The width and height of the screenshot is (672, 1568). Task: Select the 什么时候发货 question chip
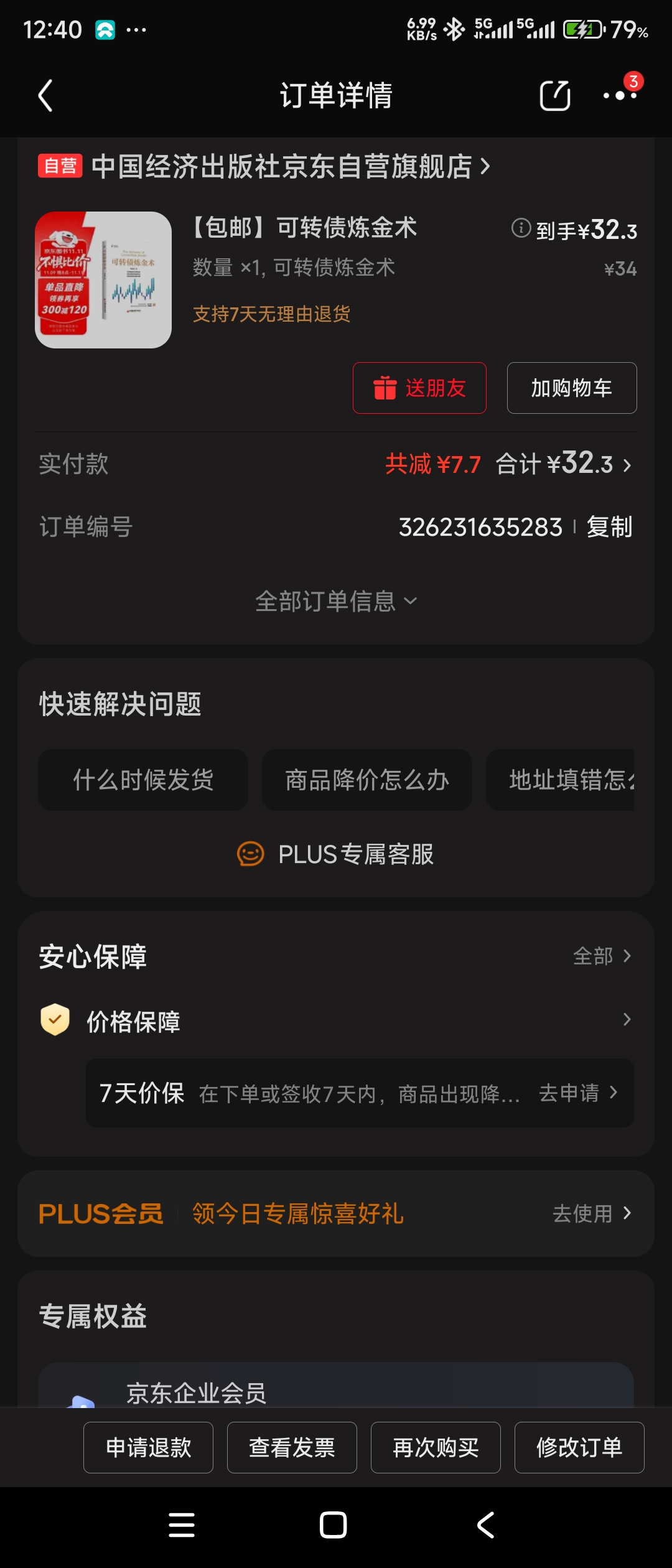[143, 780]
